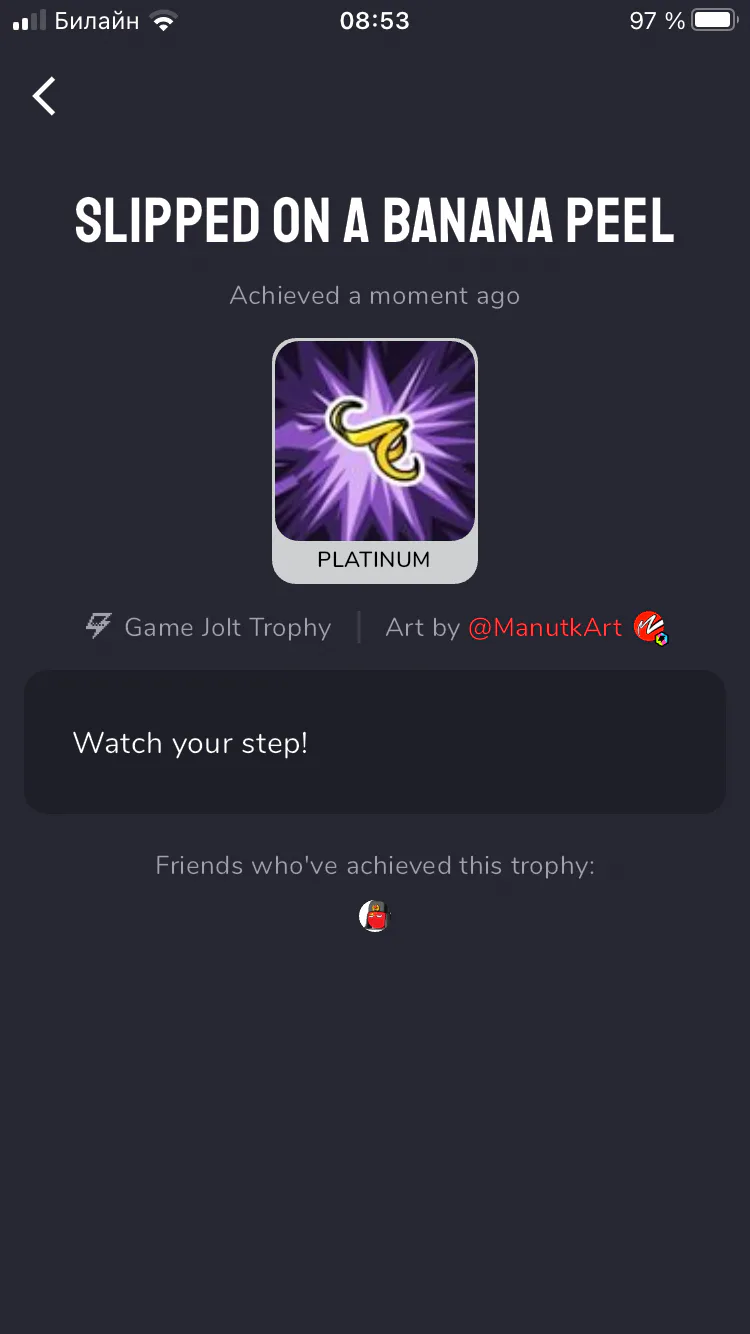The height and width of the screenshot is (1334, 750).
Task: Open the friend's avatar who achieved this trophy
Action: 374,915
